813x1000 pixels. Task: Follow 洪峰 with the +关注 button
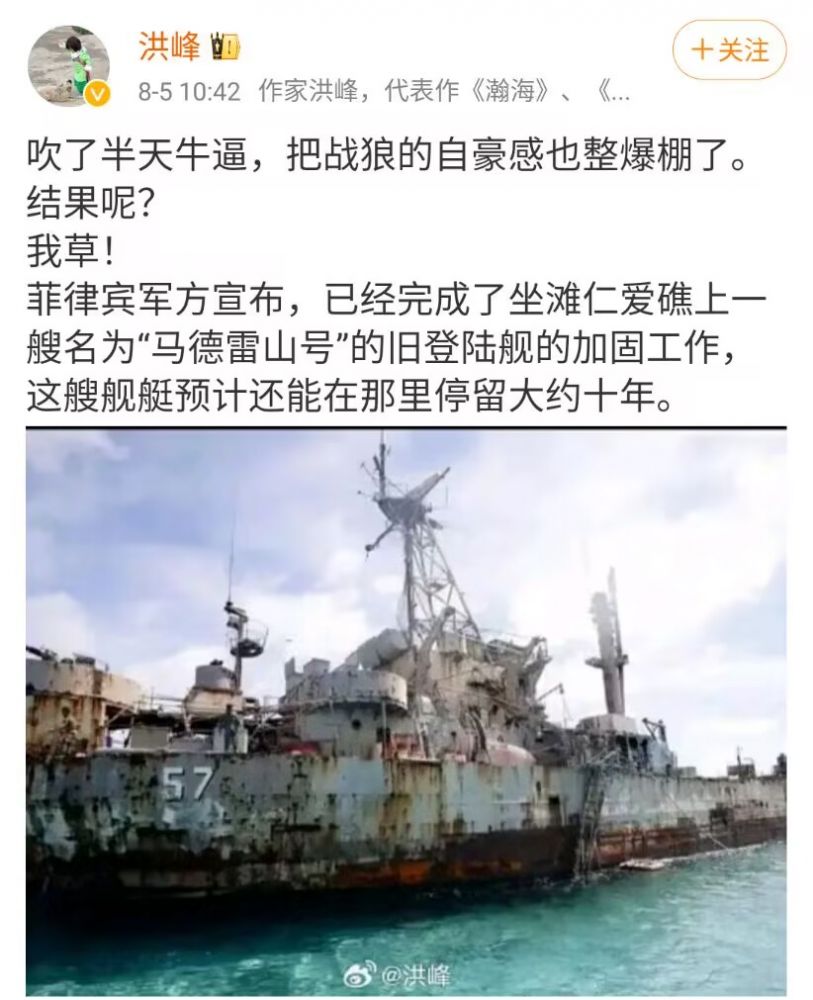(729, 50)
